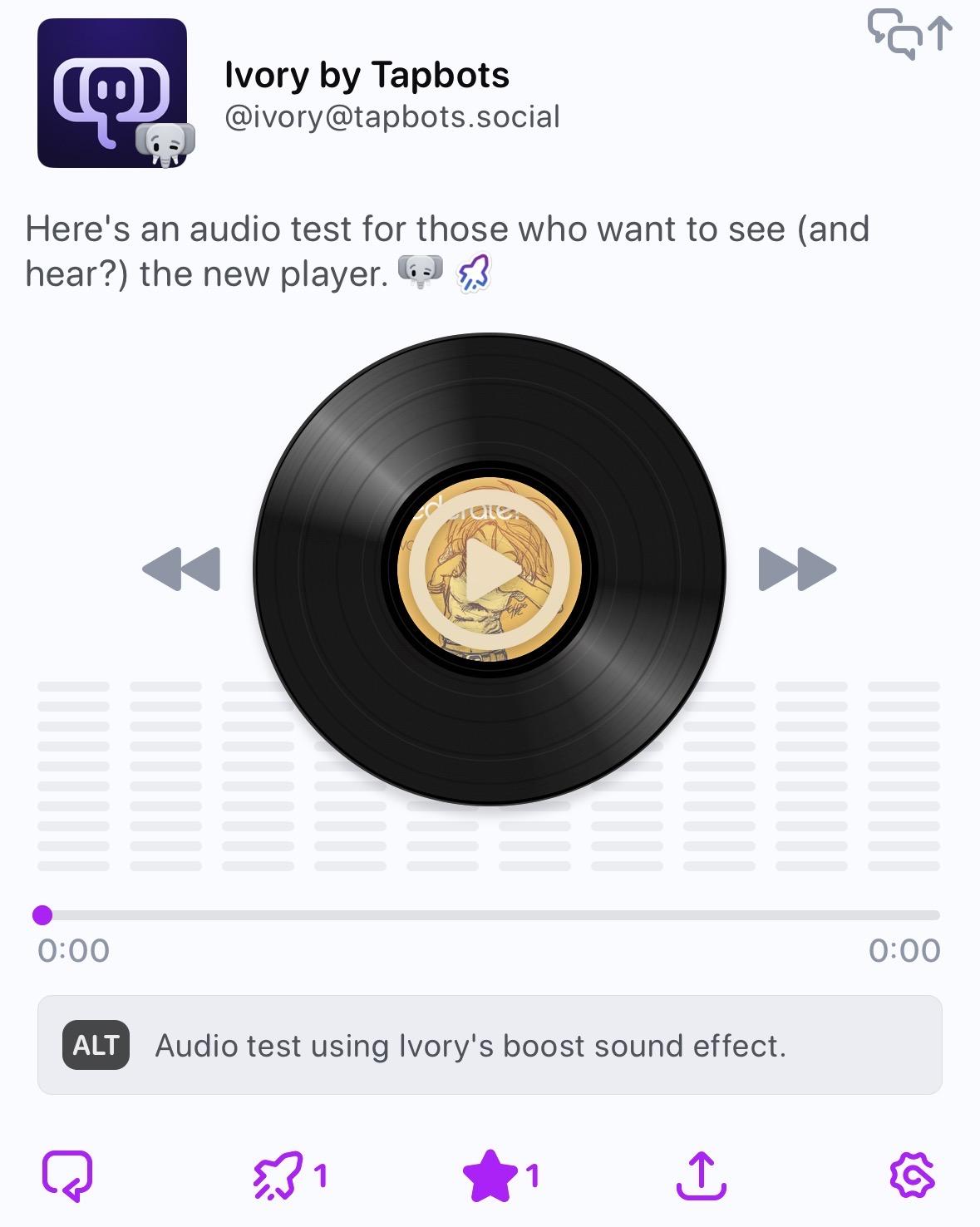
Task: Tap the audio progress bar
Action: pyautogui.click(x=490, y=915)
